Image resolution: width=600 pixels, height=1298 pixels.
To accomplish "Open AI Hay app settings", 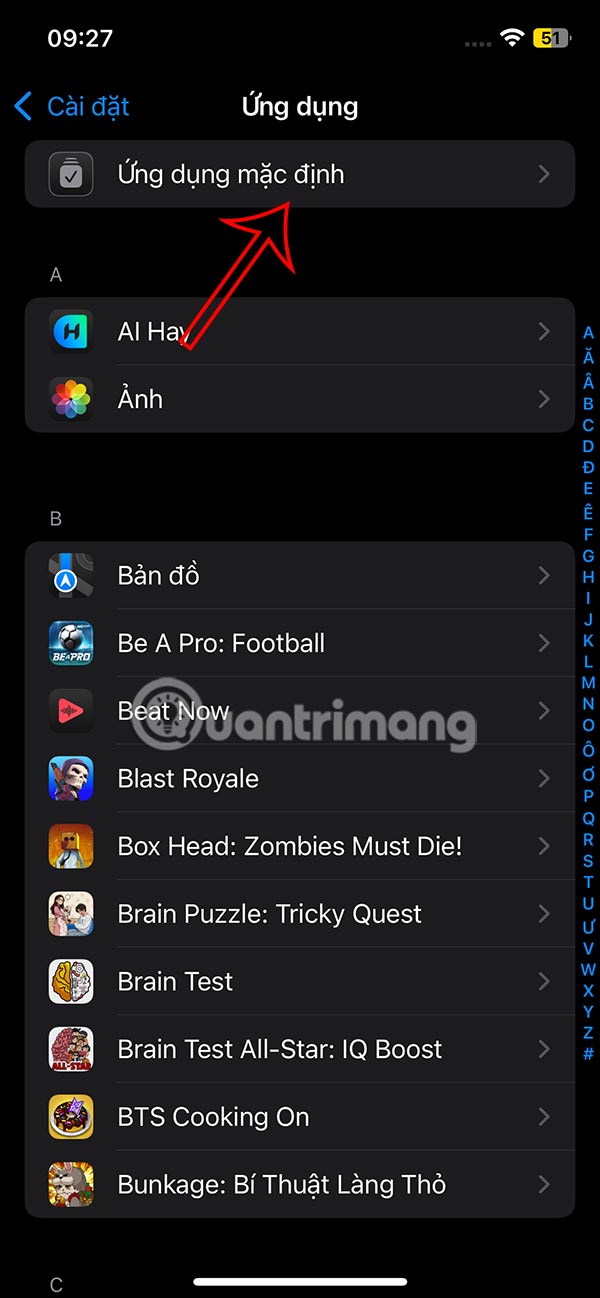I will coord(300,331).
